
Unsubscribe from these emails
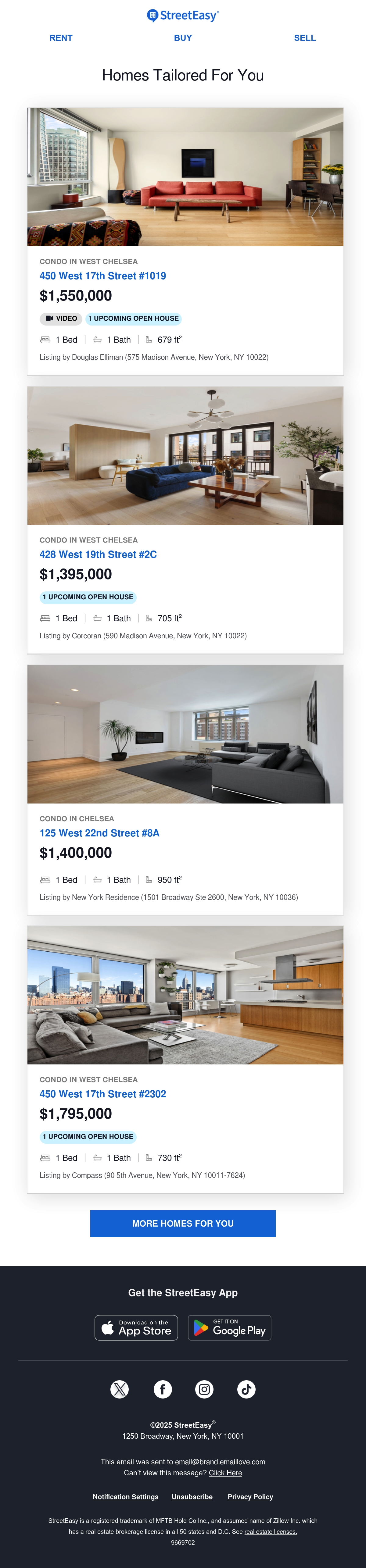click(192, 1497)
